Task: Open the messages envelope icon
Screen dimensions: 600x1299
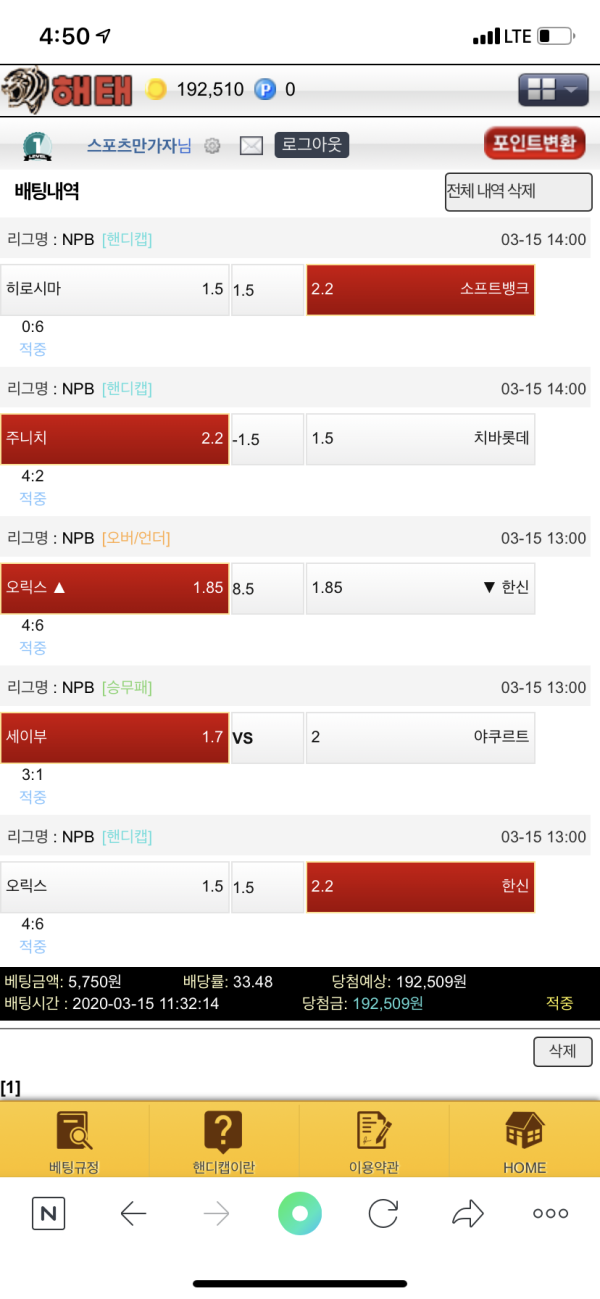Action: click(251, 146)
